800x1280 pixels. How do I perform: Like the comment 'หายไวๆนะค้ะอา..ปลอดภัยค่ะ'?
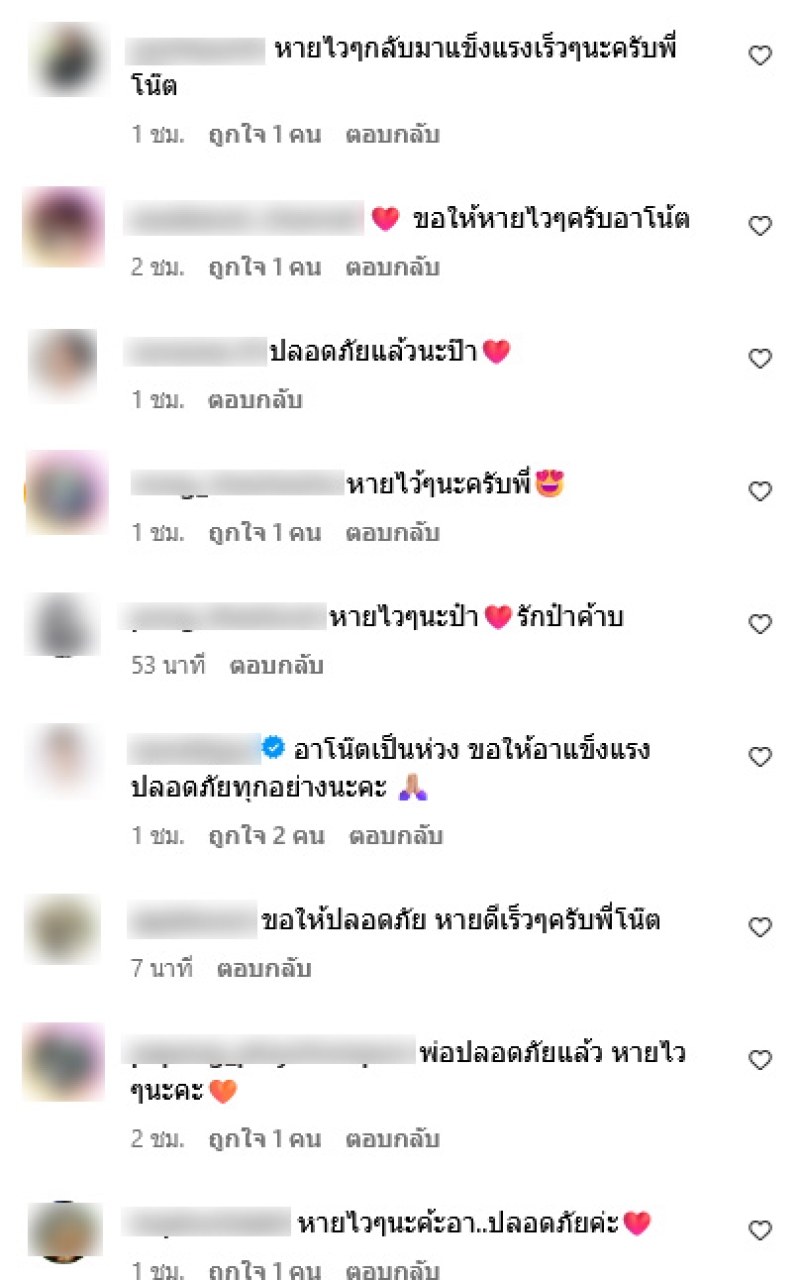[x=760, y=1230]
